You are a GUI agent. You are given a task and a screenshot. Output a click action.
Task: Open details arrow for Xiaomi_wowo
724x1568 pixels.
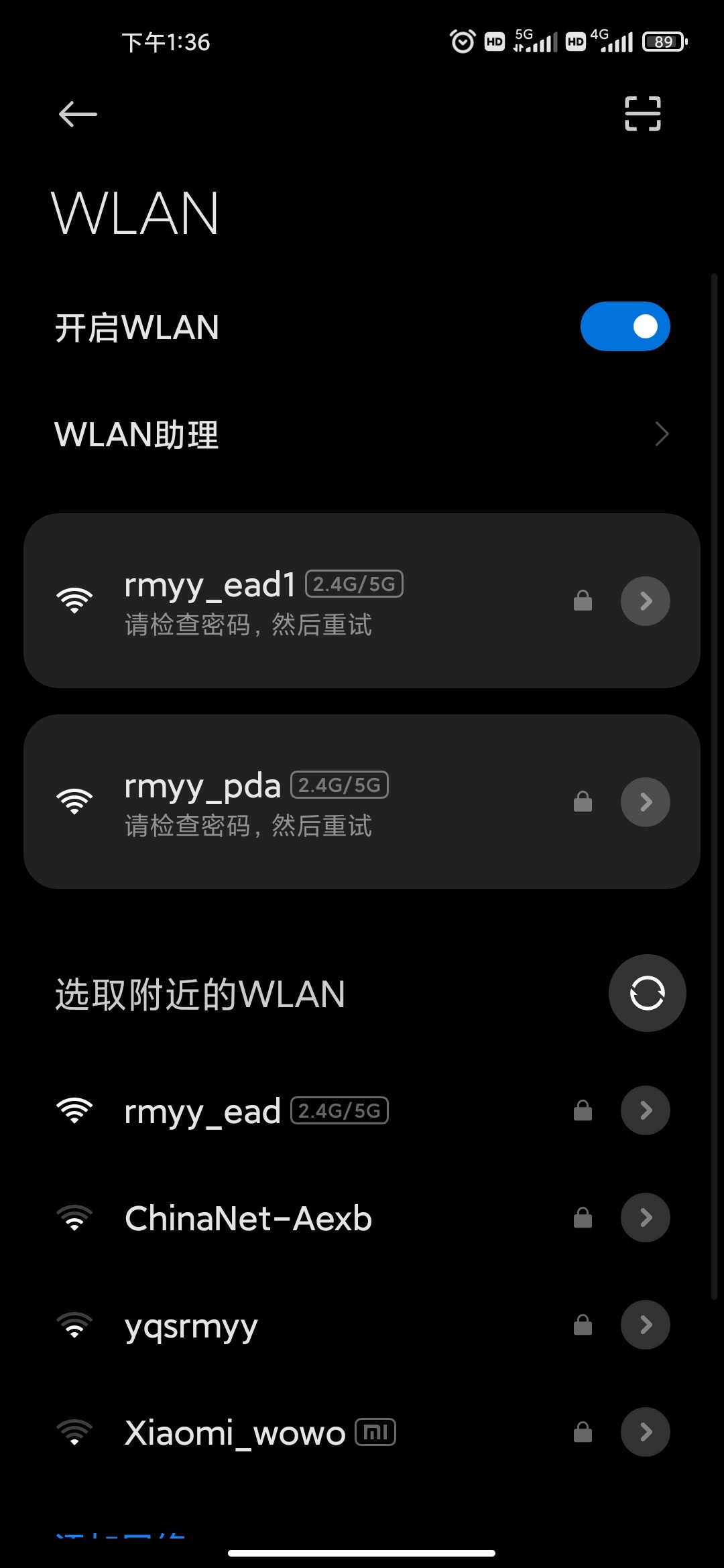(x=645, y=1432)
